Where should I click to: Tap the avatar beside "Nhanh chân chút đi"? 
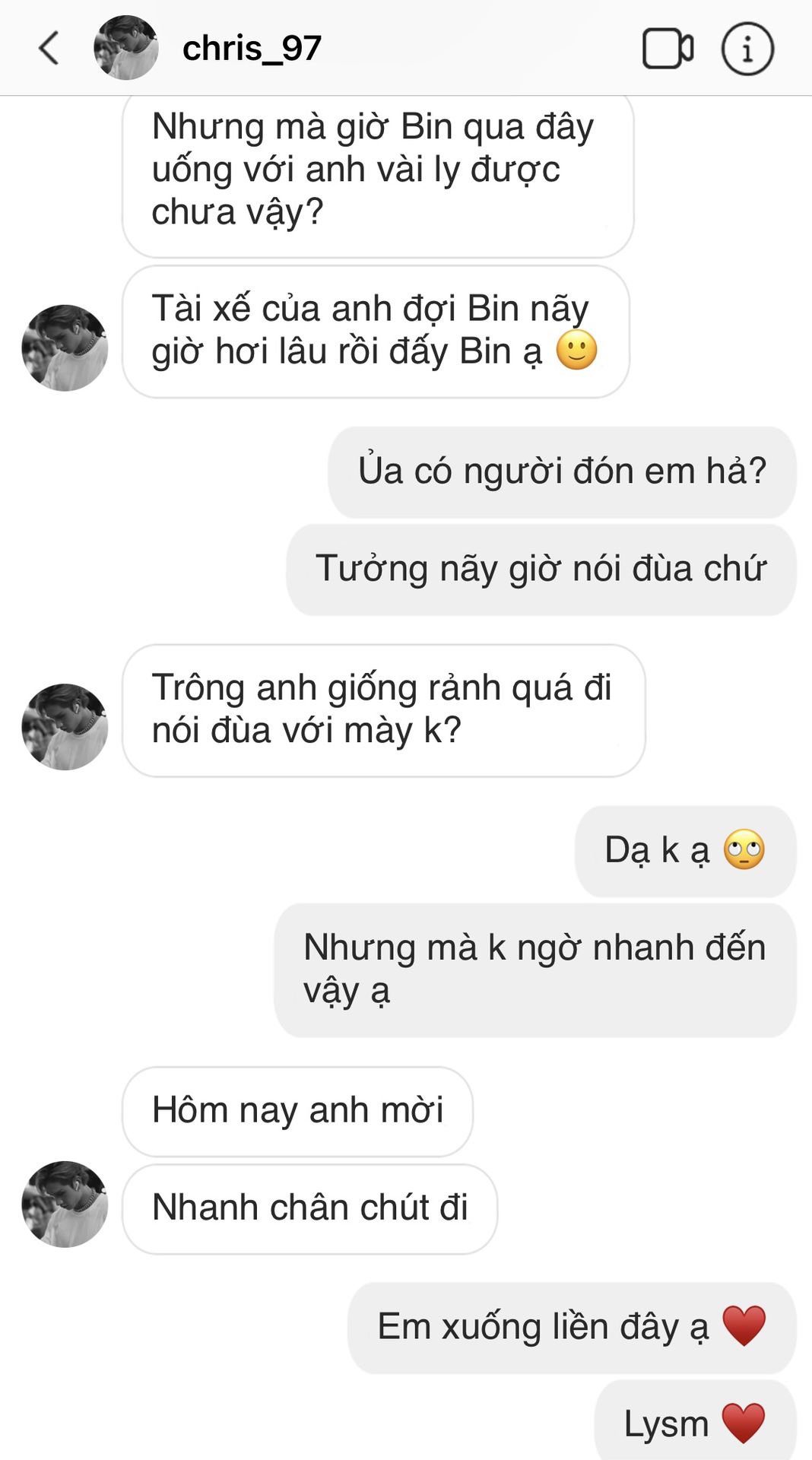click(x=65, y=1204)
